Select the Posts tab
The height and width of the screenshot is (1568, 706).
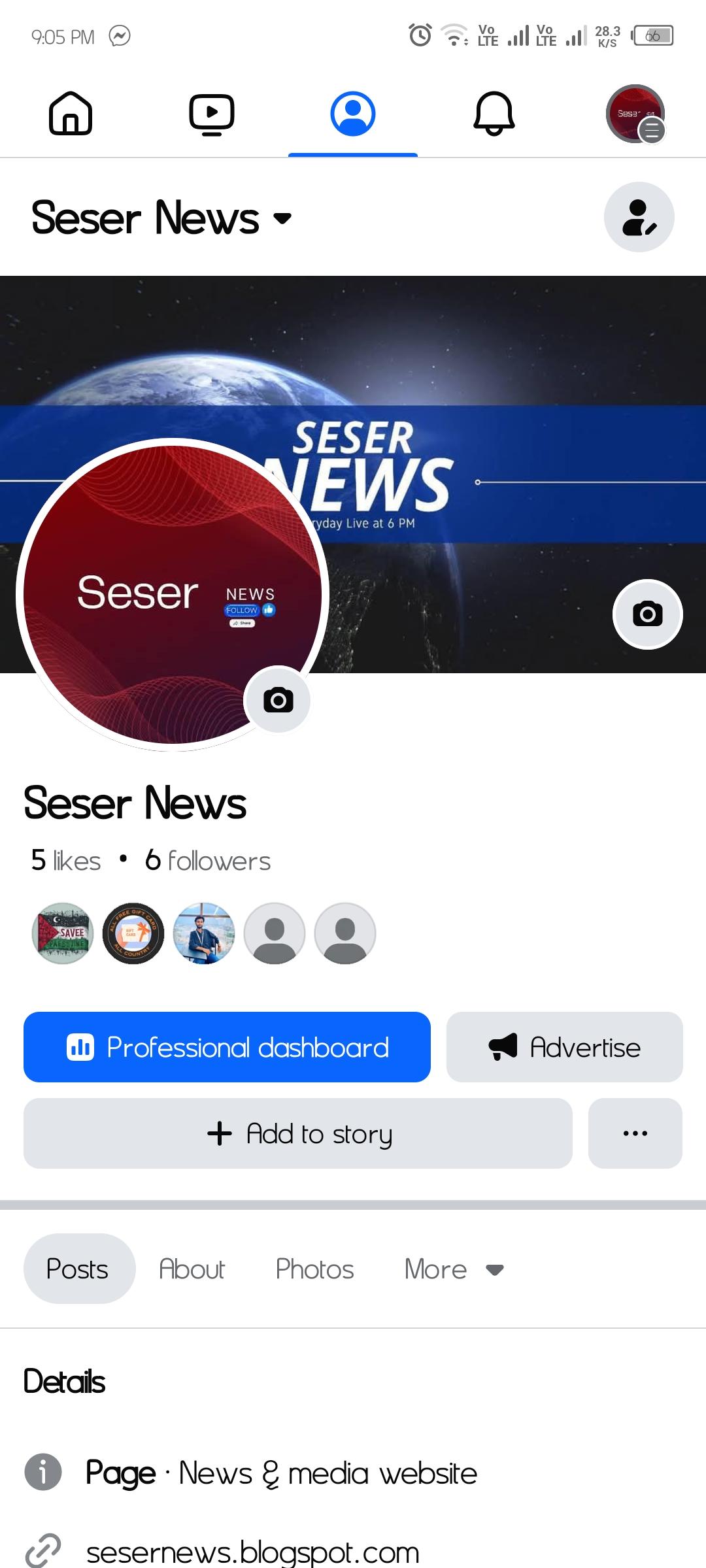pos(78,1269)
